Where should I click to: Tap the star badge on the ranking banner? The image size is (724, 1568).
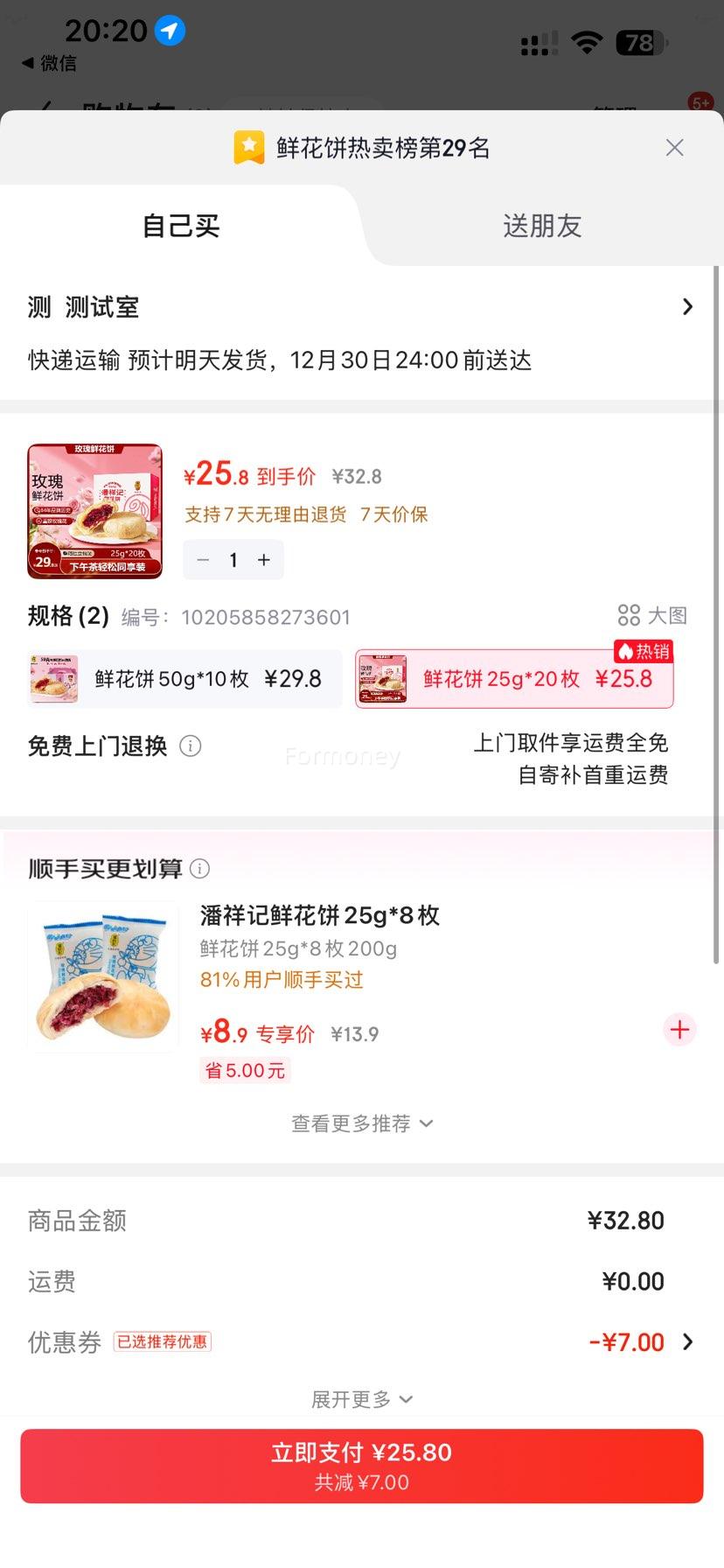click(x=247, y=147)
